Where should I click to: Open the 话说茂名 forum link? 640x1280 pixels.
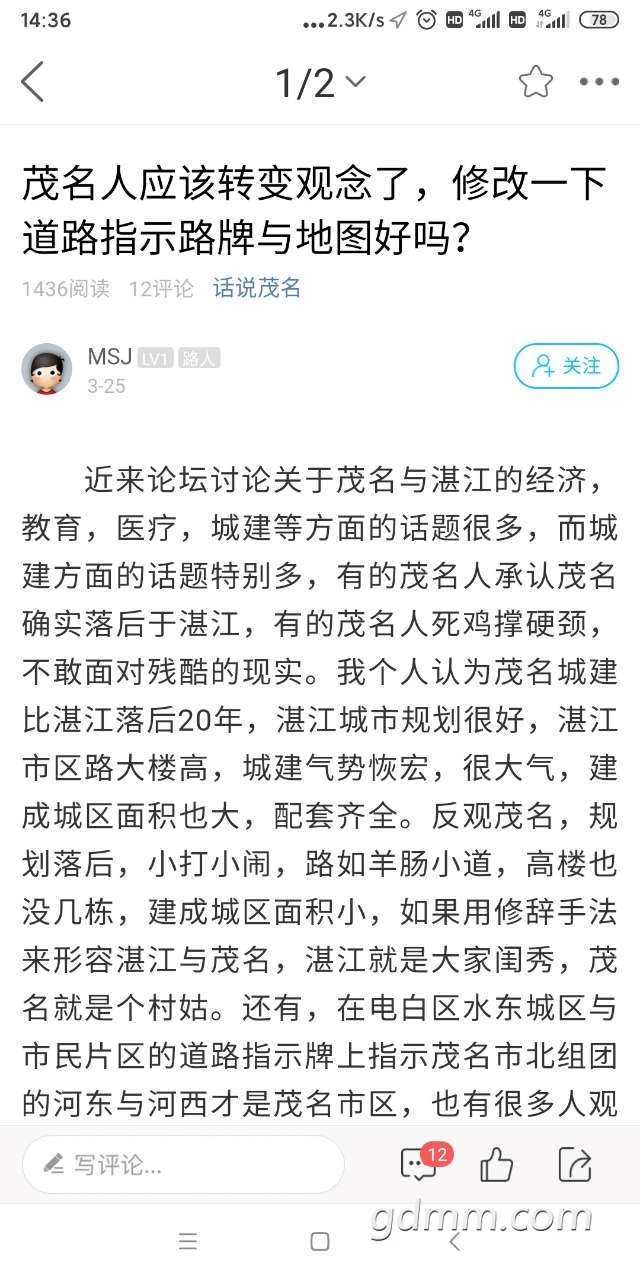click(x=257, y=289)
